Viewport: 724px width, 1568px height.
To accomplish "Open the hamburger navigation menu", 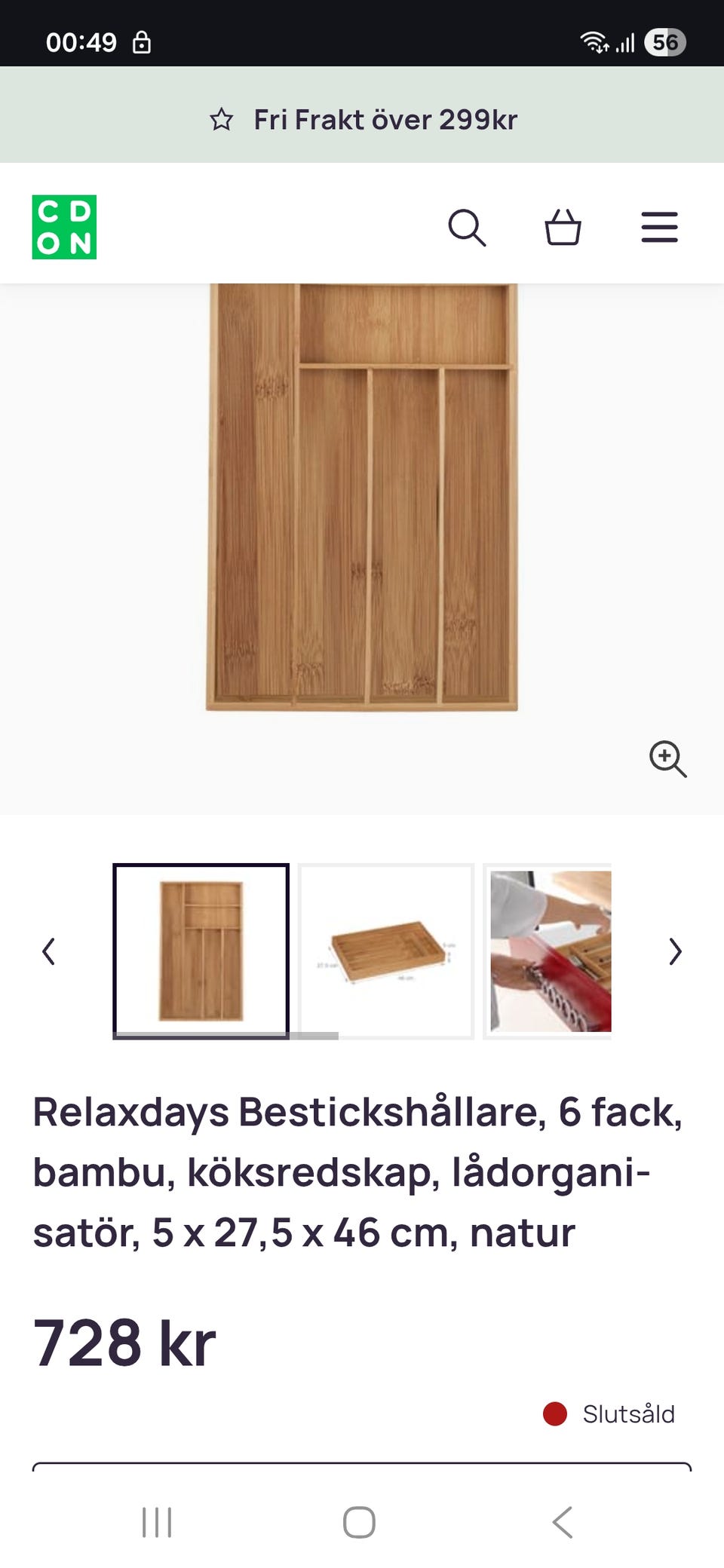I will [659, 228].
